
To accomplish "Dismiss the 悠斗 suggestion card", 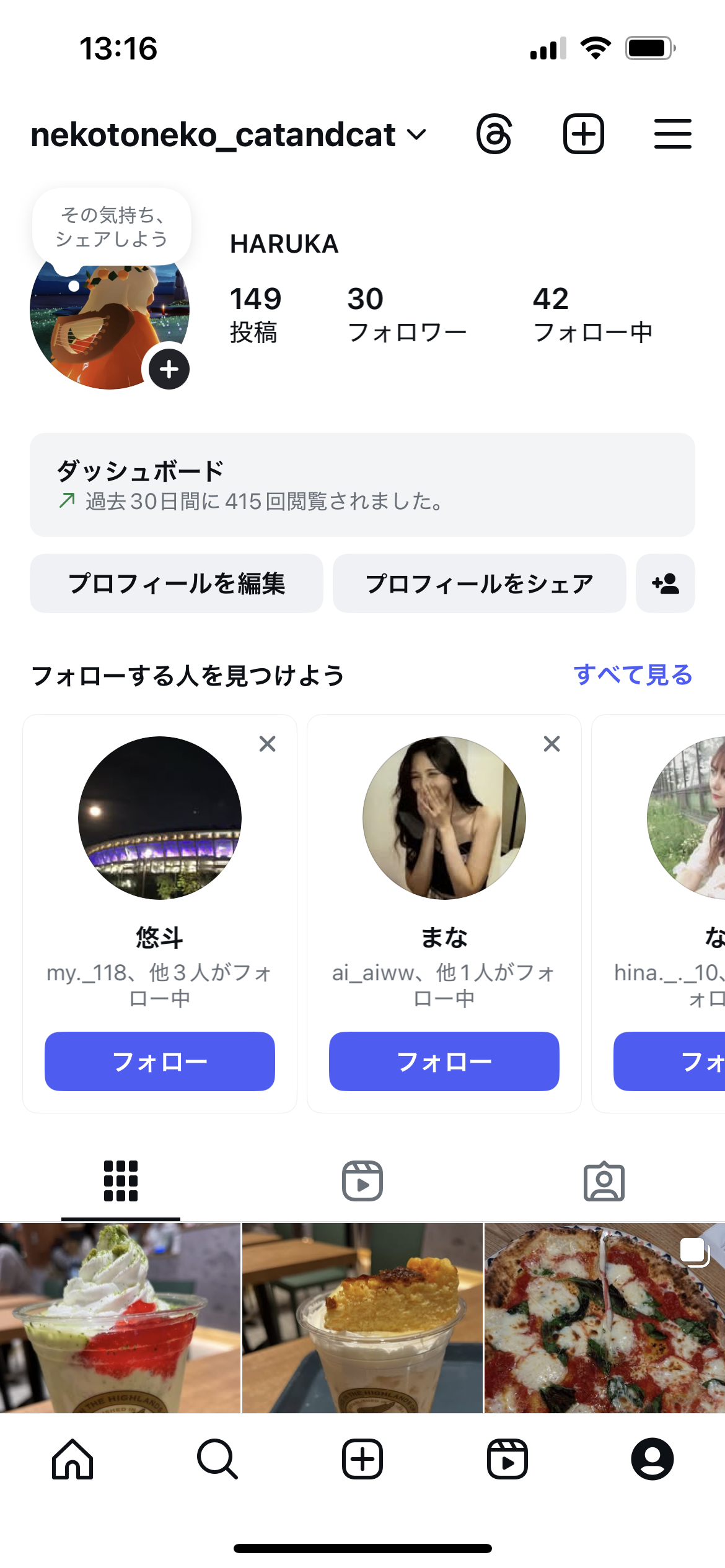I will (268, 744).
